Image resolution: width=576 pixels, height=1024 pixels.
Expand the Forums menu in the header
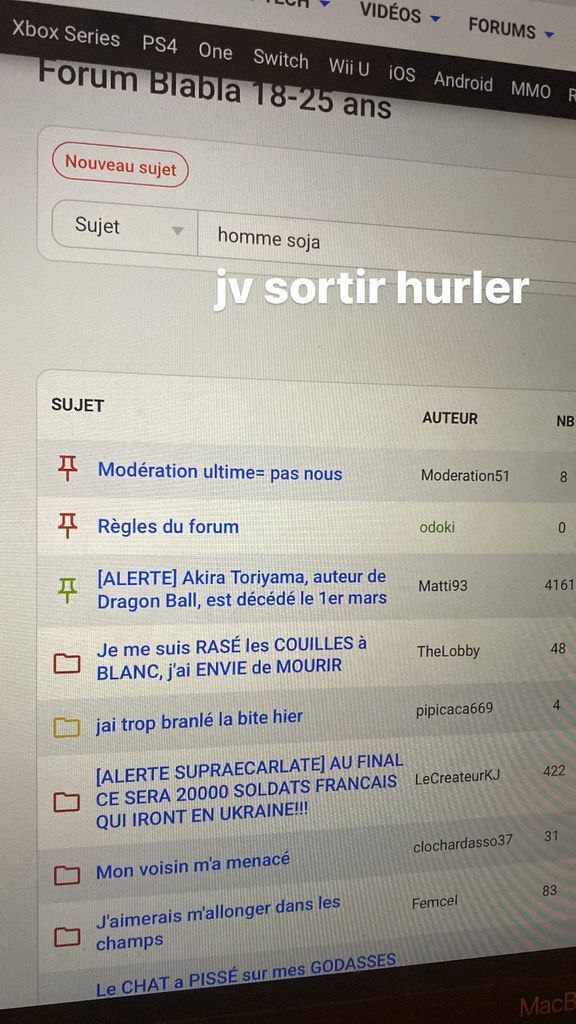511,28
